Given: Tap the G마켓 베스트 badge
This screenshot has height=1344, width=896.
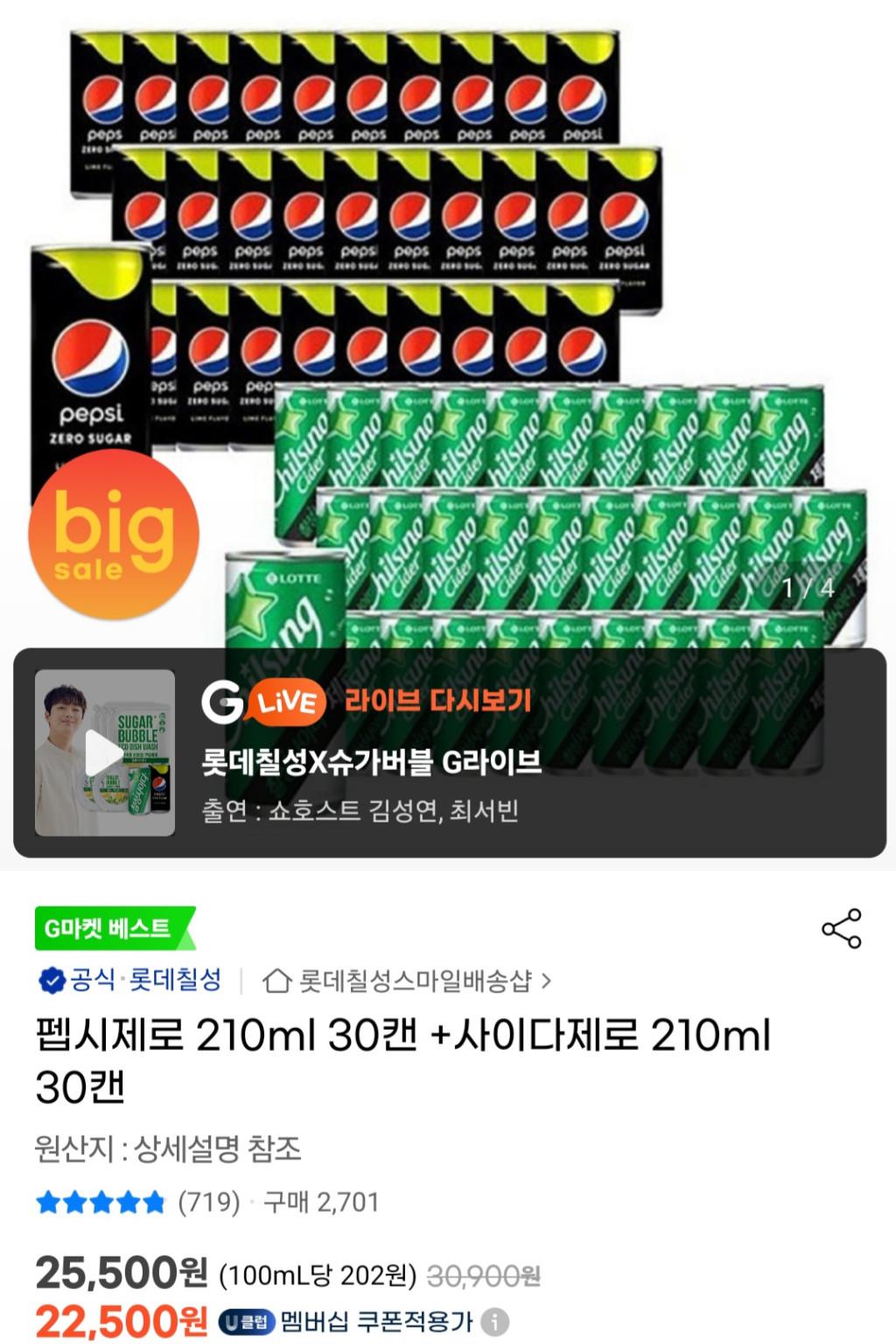Looking at the screenshot, I should tap(114, 928).
